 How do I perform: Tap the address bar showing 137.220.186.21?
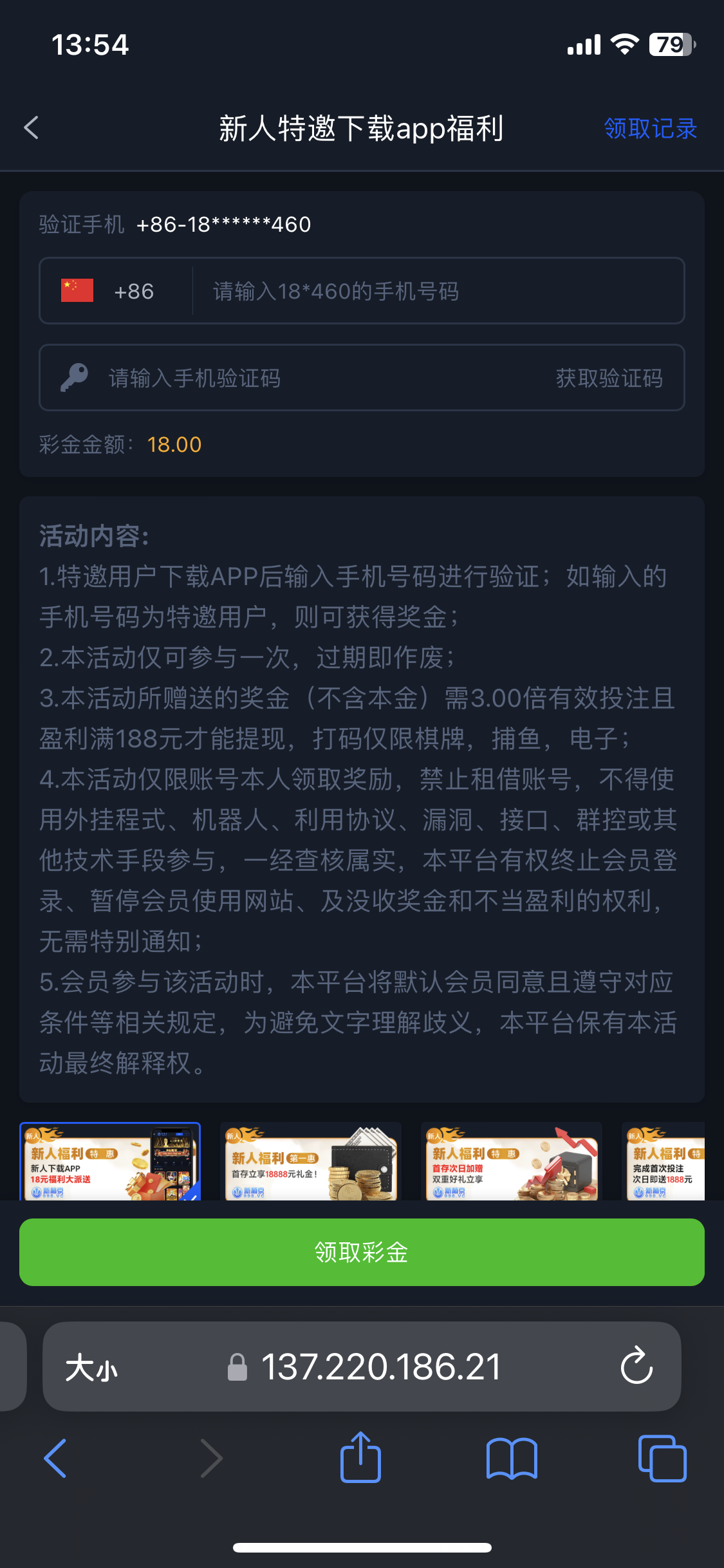[x=380, y=1367]
